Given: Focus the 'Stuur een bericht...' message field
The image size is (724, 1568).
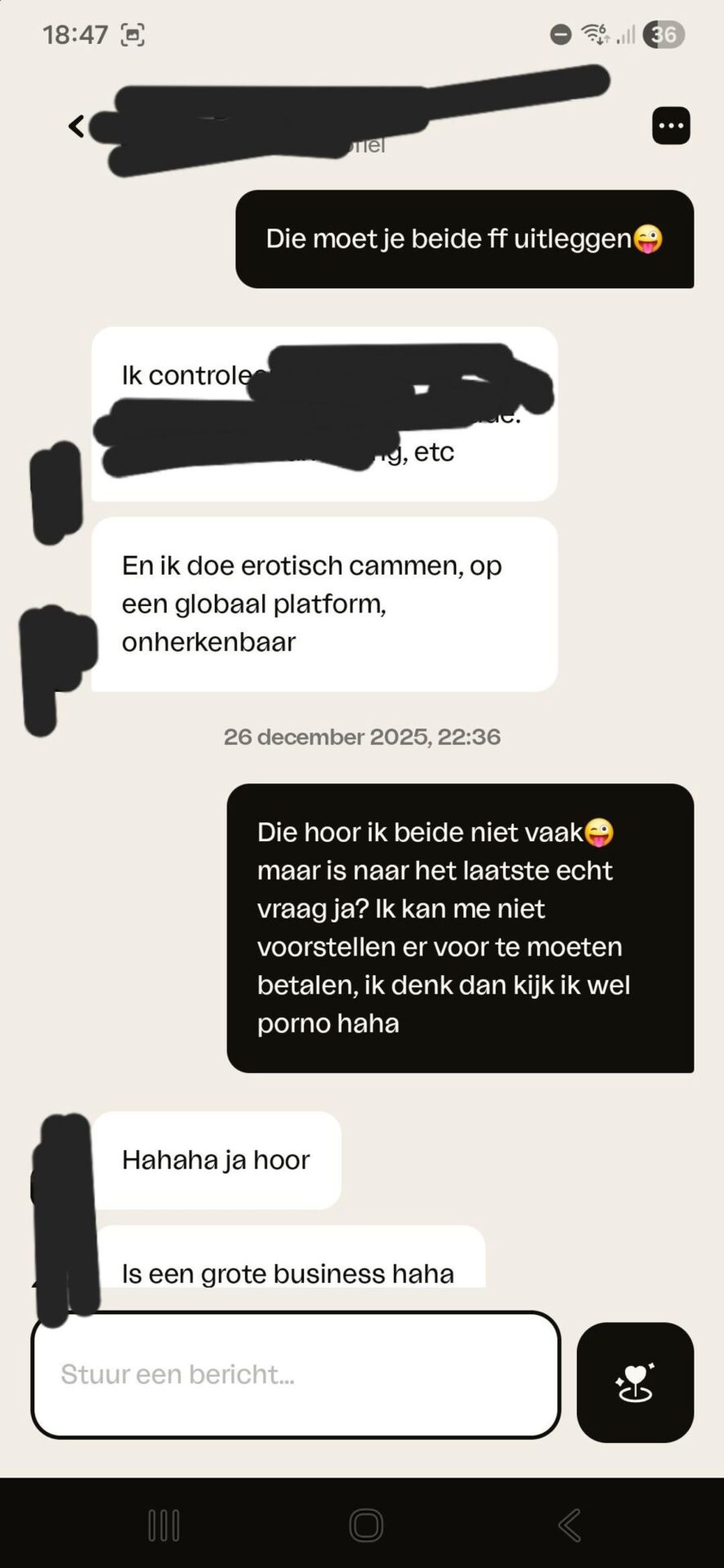Looking at the screenshot, I should 295,1374.
